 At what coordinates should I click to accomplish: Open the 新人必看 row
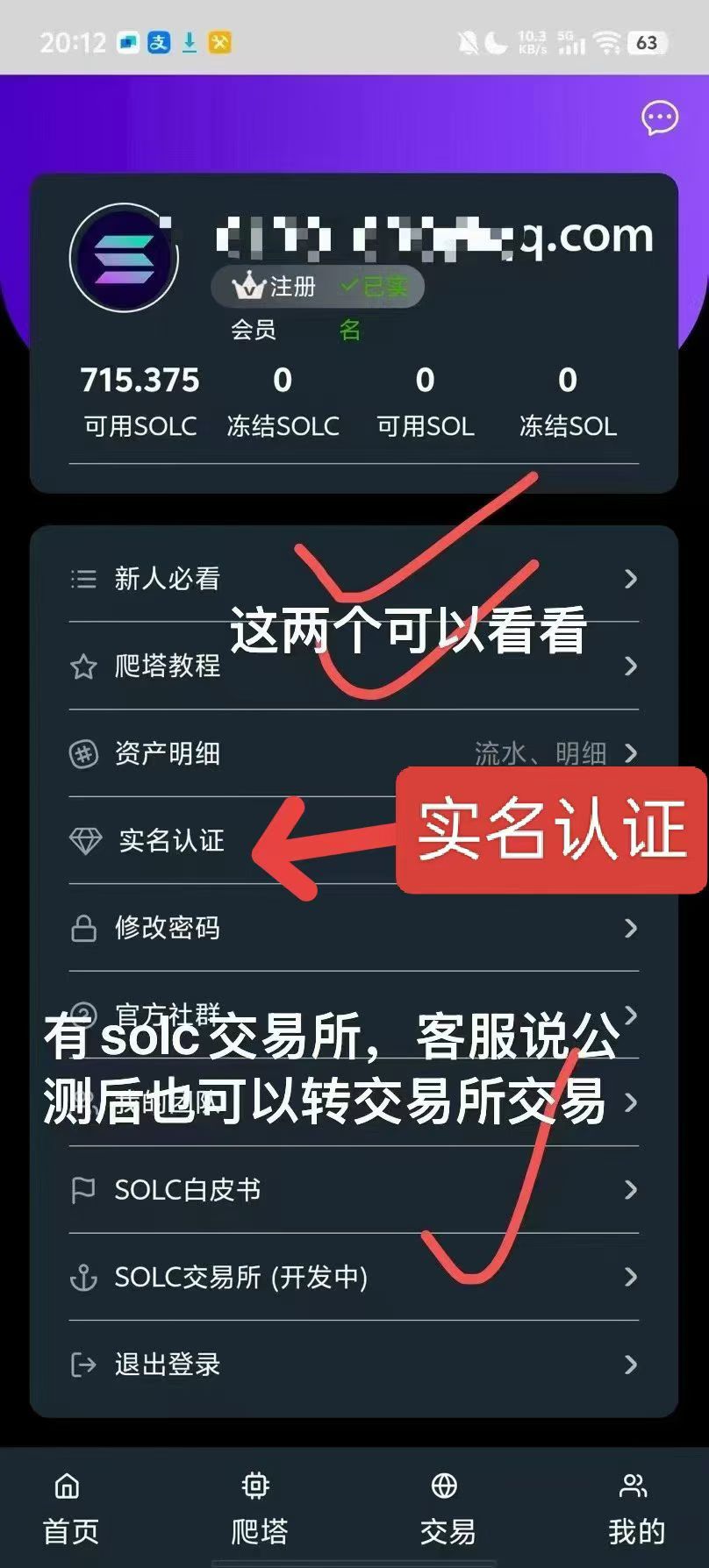coord(354,579)
